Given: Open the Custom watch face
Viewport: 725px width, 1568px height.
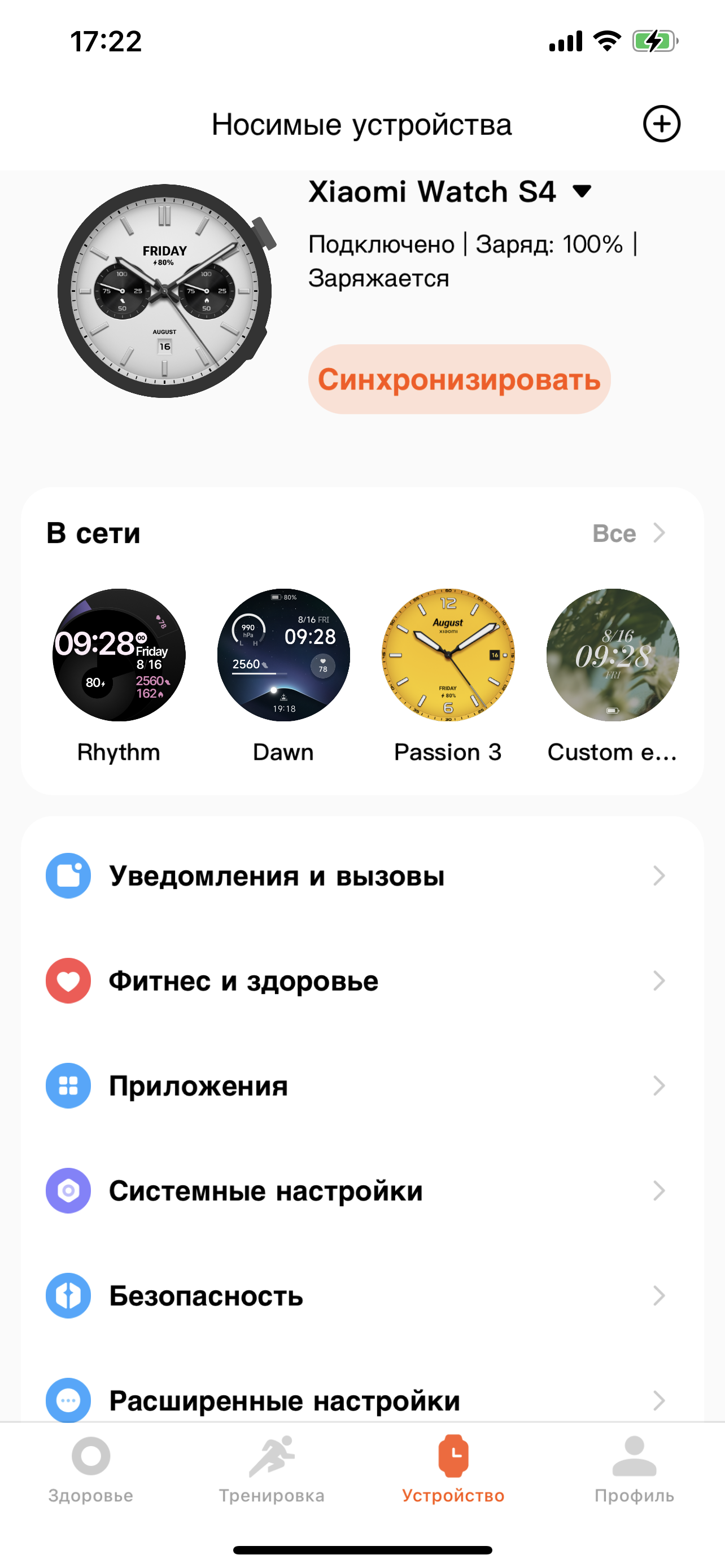Looking at the screenshot, I should pos(613,655).
